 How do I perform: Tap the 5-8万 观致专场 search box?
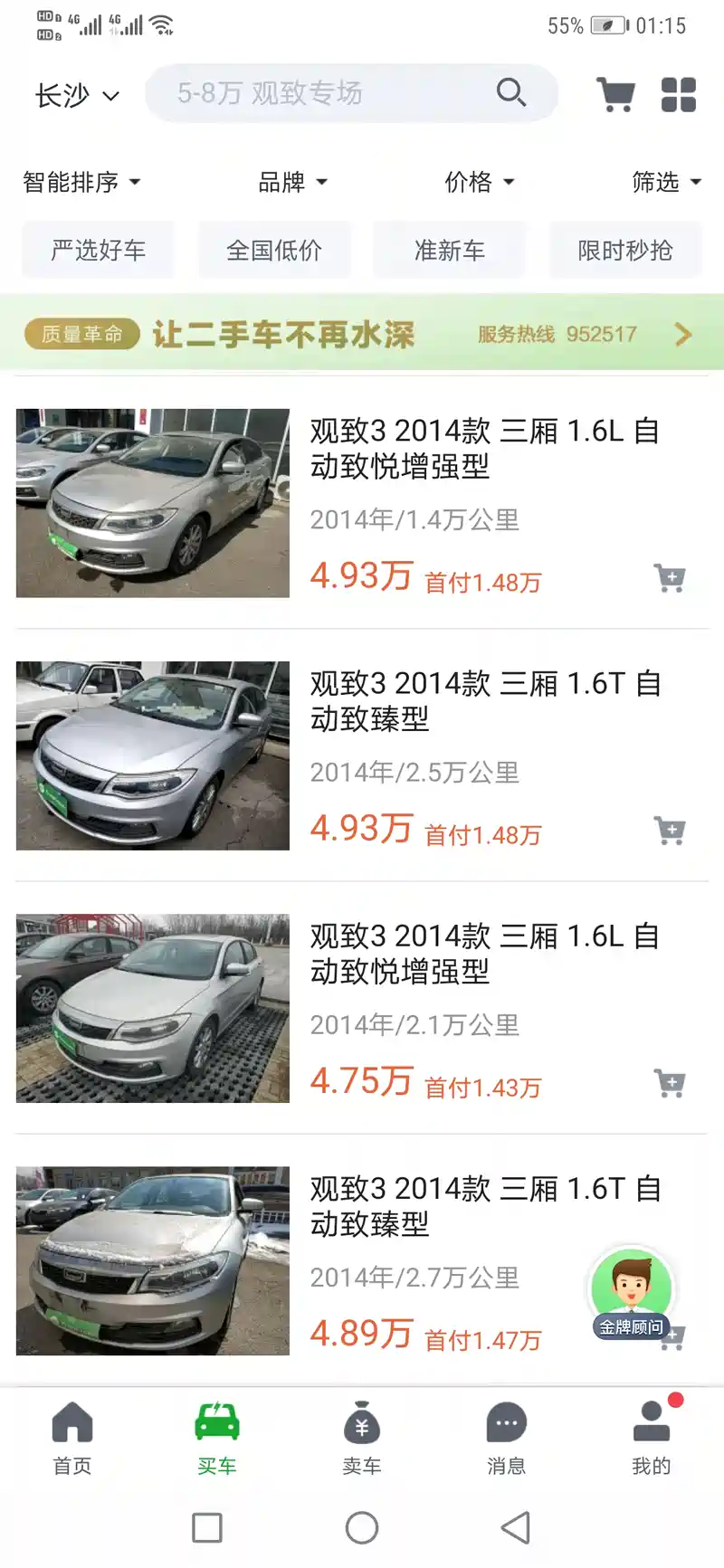pos(335,93)
